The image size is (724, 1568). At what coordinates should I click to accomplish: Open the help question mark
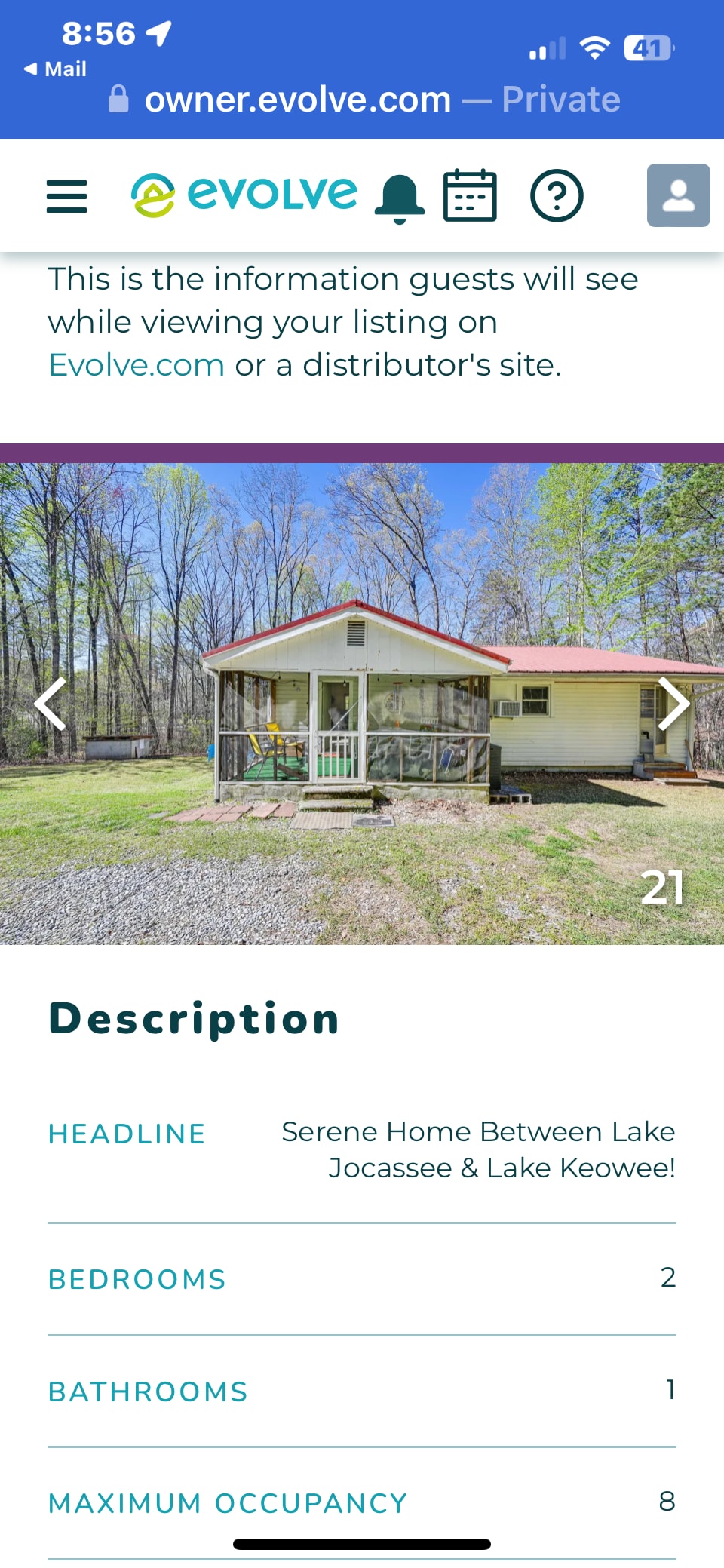pos(557,196)
